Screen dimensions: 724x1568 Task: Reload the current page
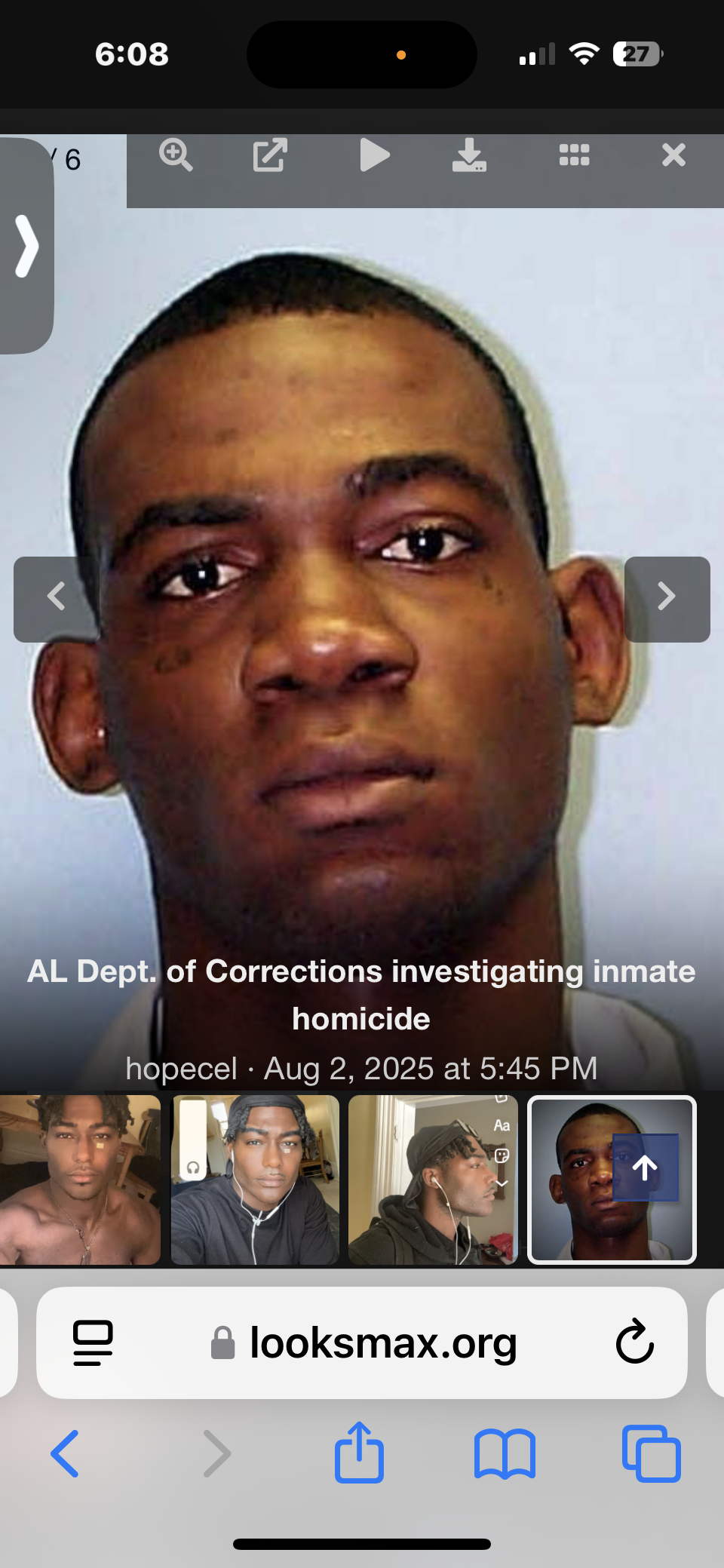tap(634, 1343)
